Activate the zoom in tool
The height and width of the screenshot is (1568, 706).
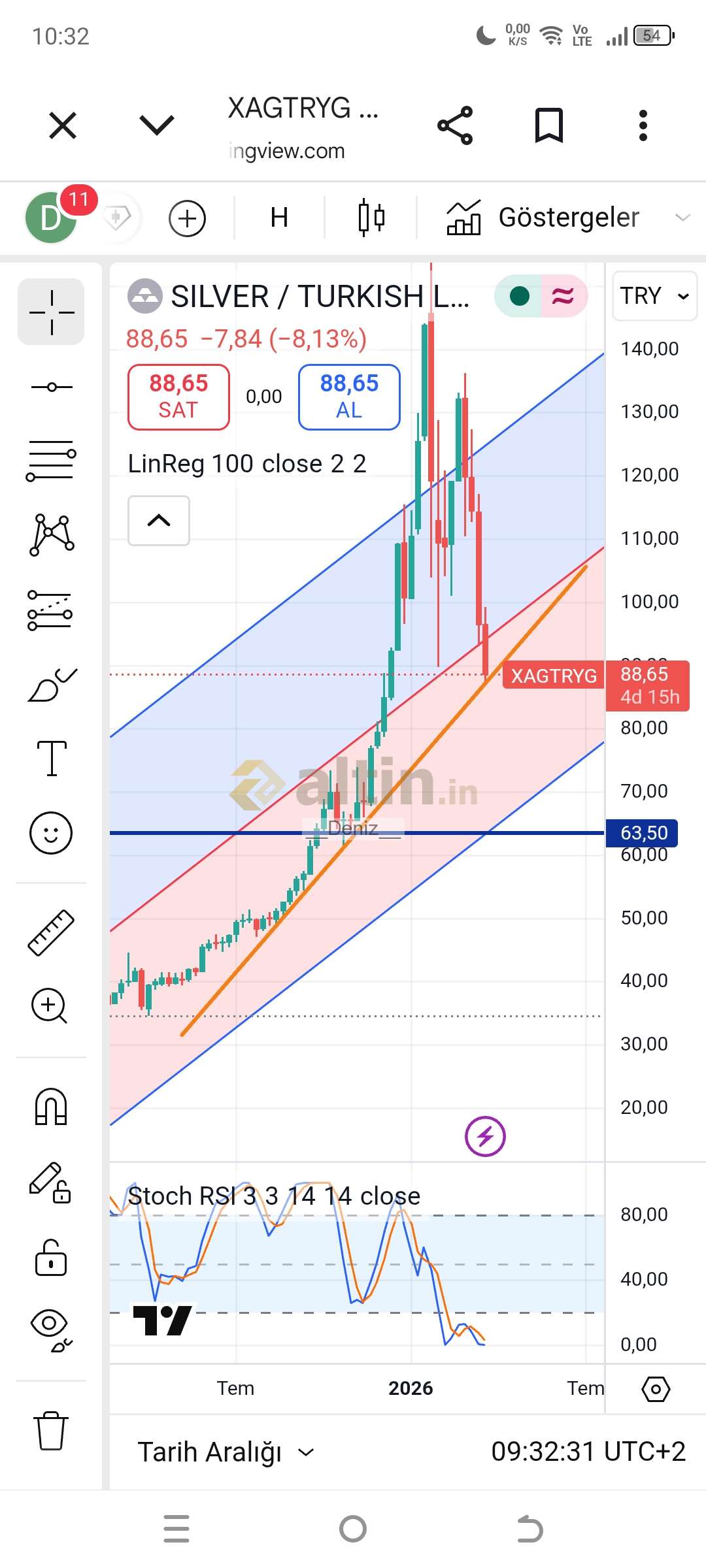pos(50,1005)
